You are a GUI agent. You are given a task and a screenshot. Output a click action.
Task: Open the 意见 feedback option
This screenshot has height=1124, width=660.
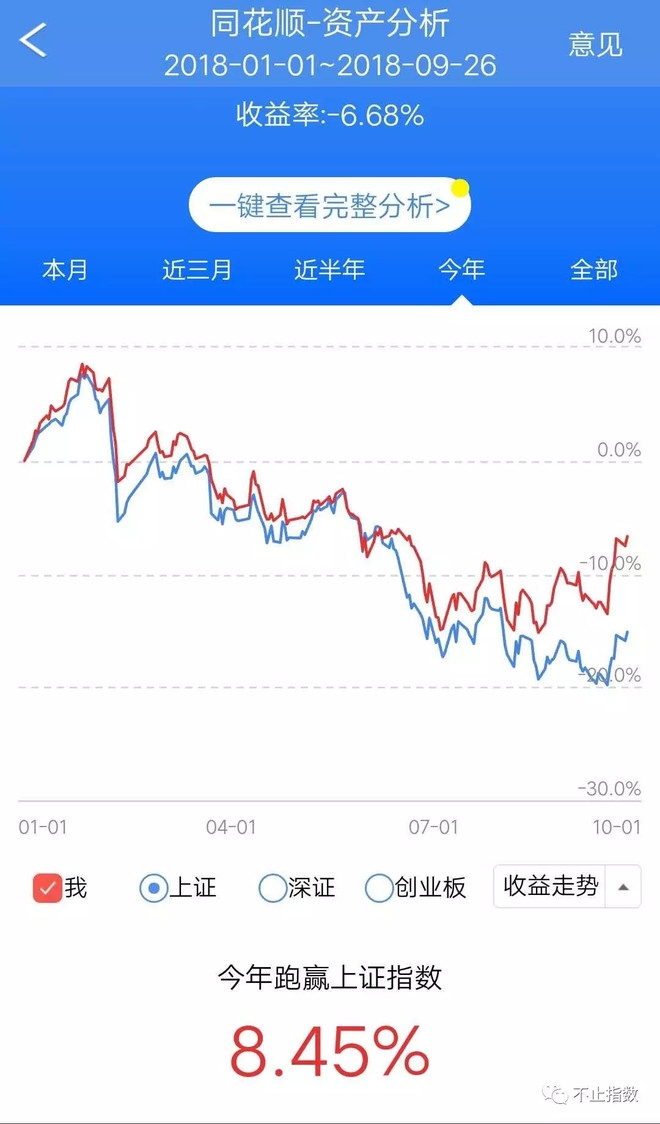[x=595, y=44]
